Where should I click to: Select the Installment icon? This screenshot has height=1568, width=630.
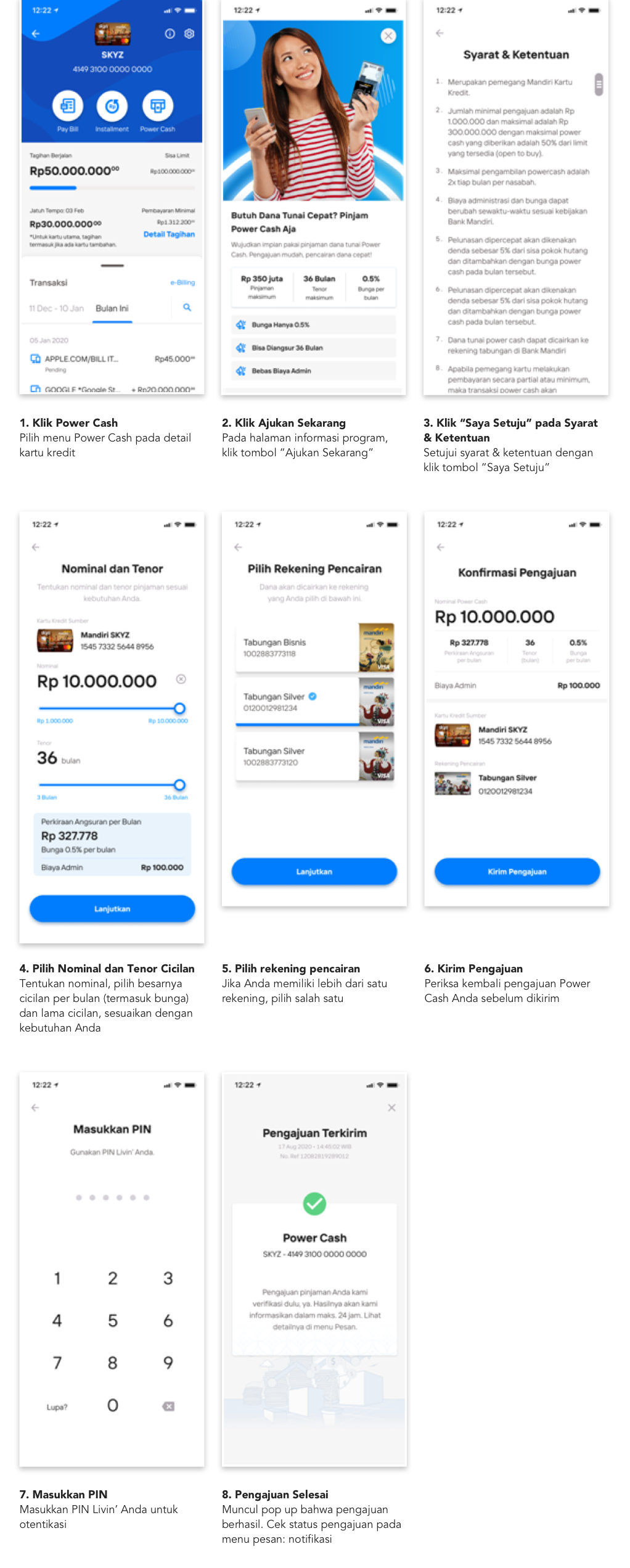(x=113, y=106)
